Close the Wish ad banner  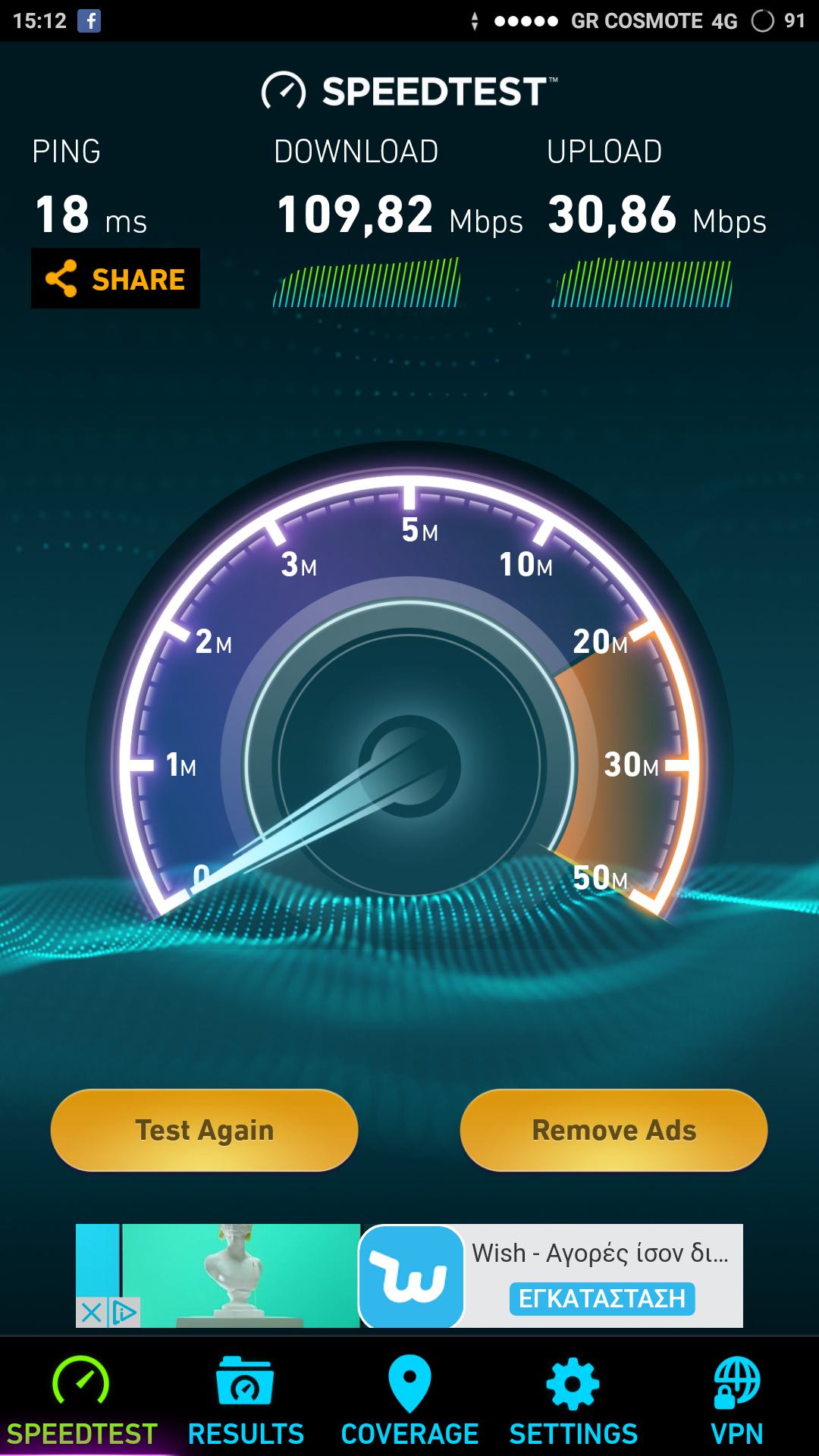click(91, 1312)
